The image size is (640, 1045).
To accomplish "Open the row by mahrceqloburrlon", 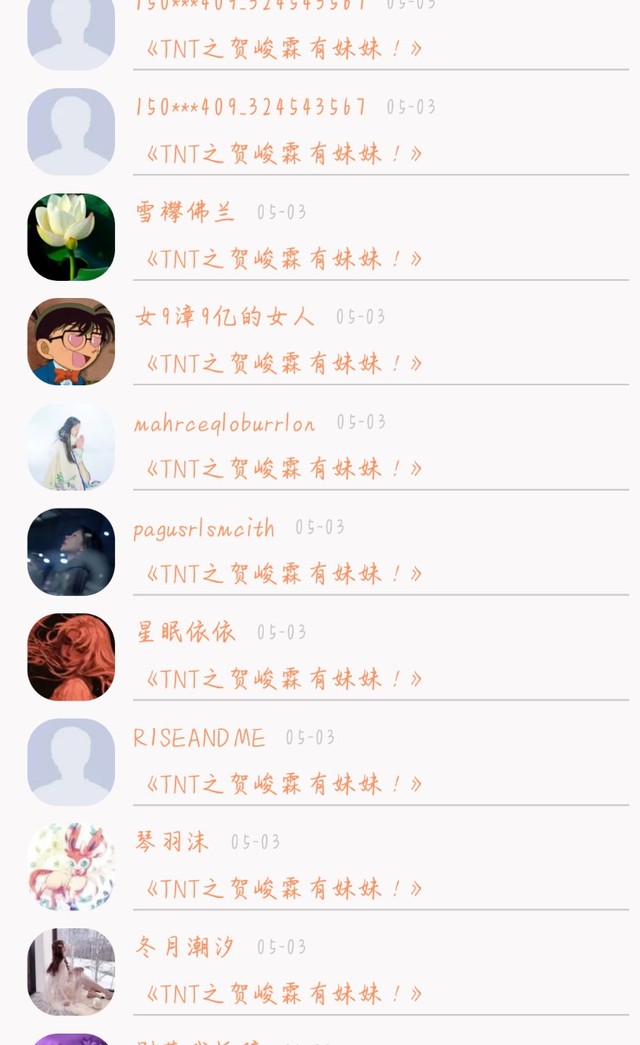I will coord(320,447).
